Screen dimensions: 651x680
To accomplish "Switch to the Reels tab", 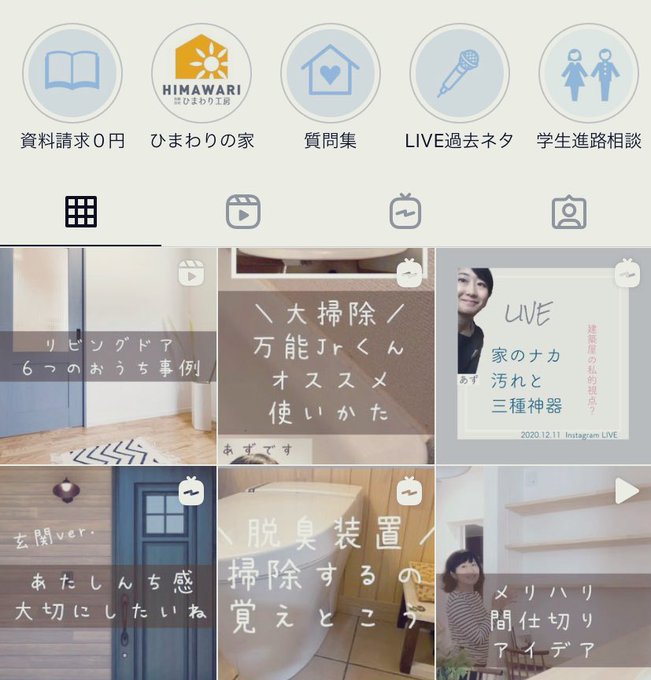I will coord(243,212).
